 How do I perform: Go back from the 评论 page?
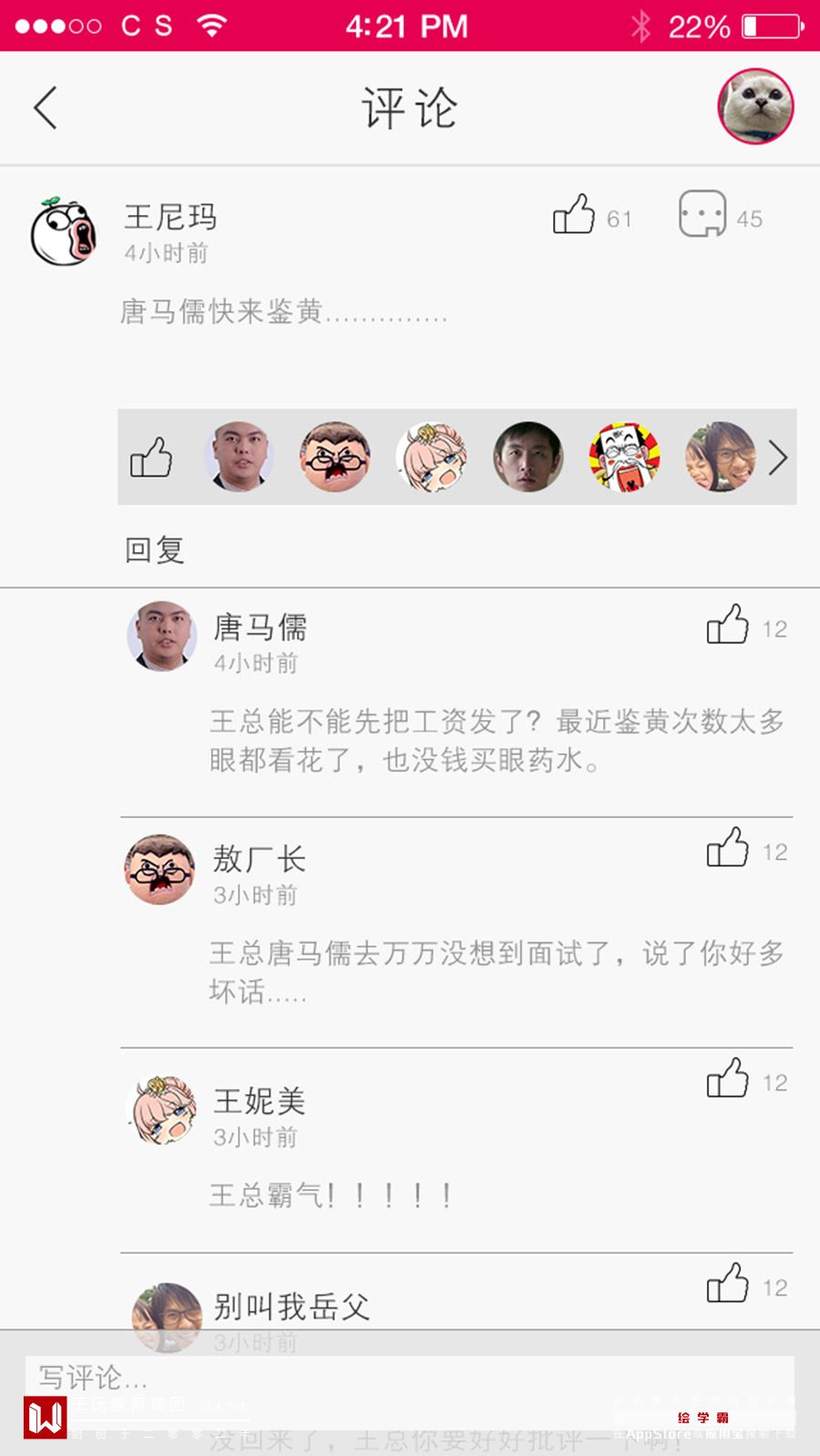click(x=46, y=108)
